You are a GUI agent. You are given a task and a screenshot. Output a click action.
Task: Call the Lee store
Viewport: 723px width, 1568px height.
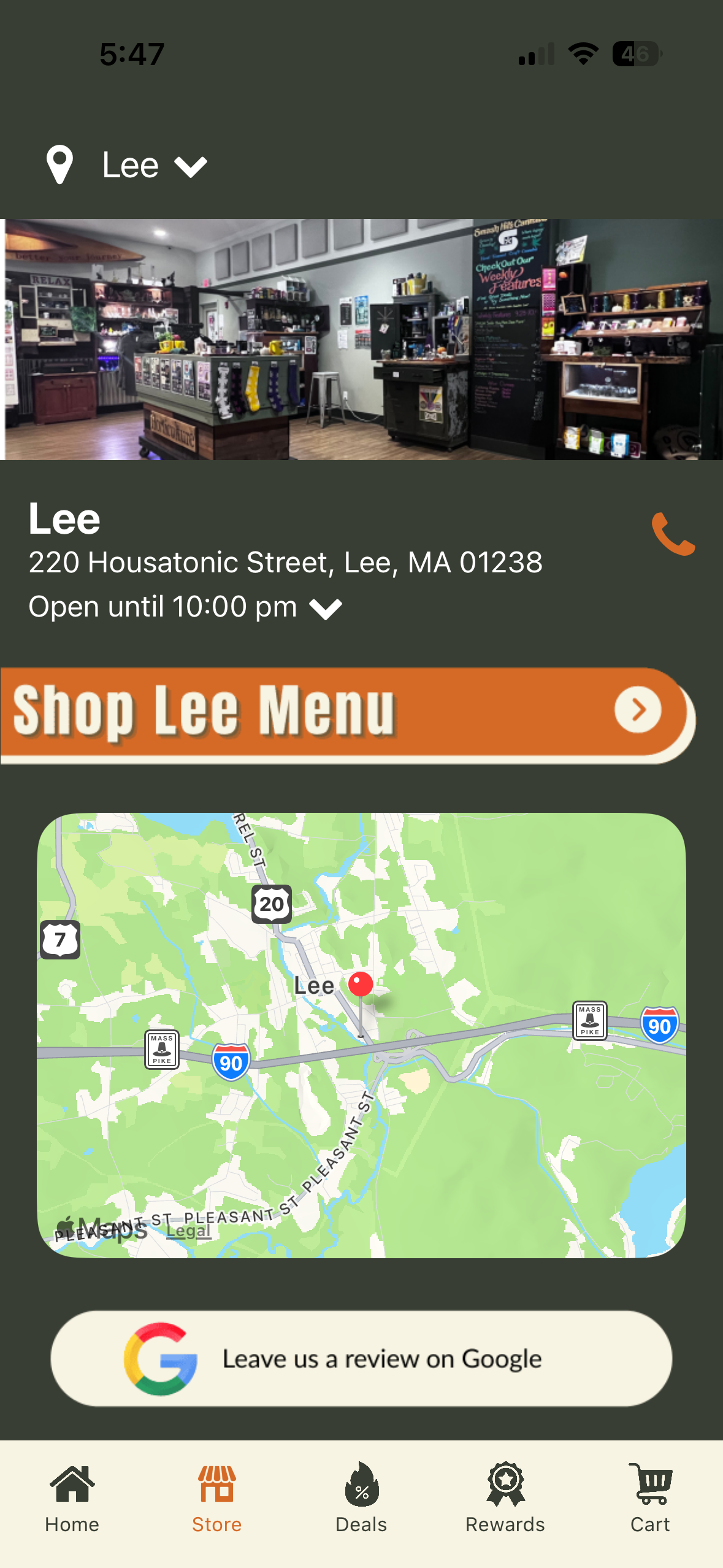(x=673, y=534)
